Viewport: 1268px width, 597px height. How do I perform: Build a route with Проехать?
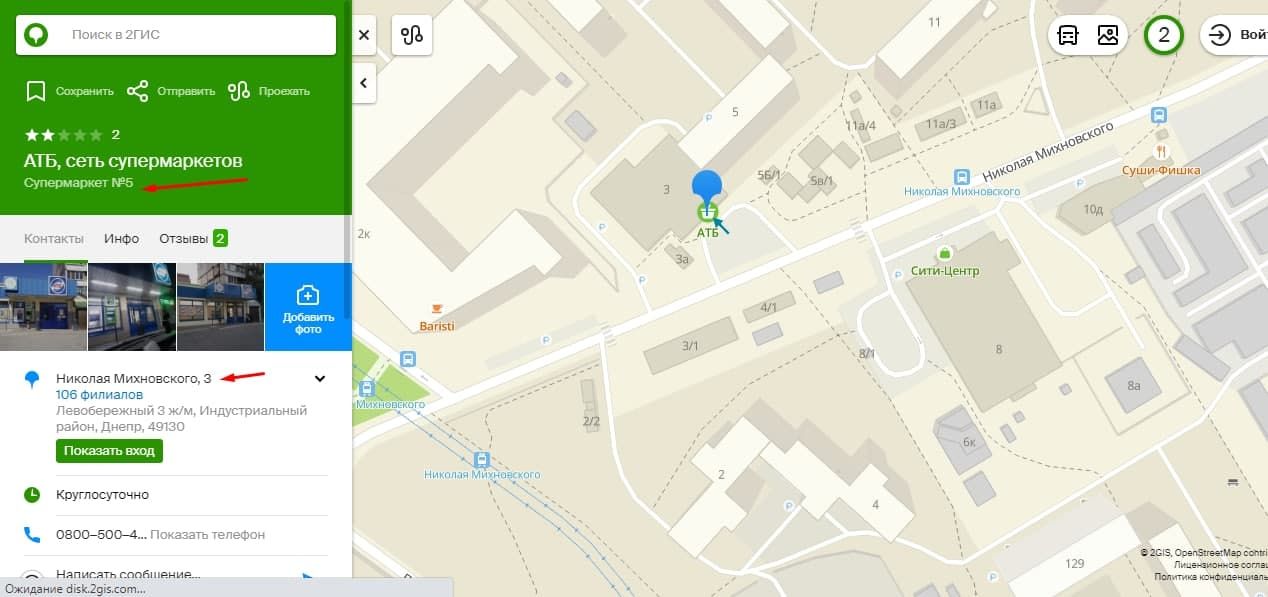pyautogui.click(x=269, y=91)
